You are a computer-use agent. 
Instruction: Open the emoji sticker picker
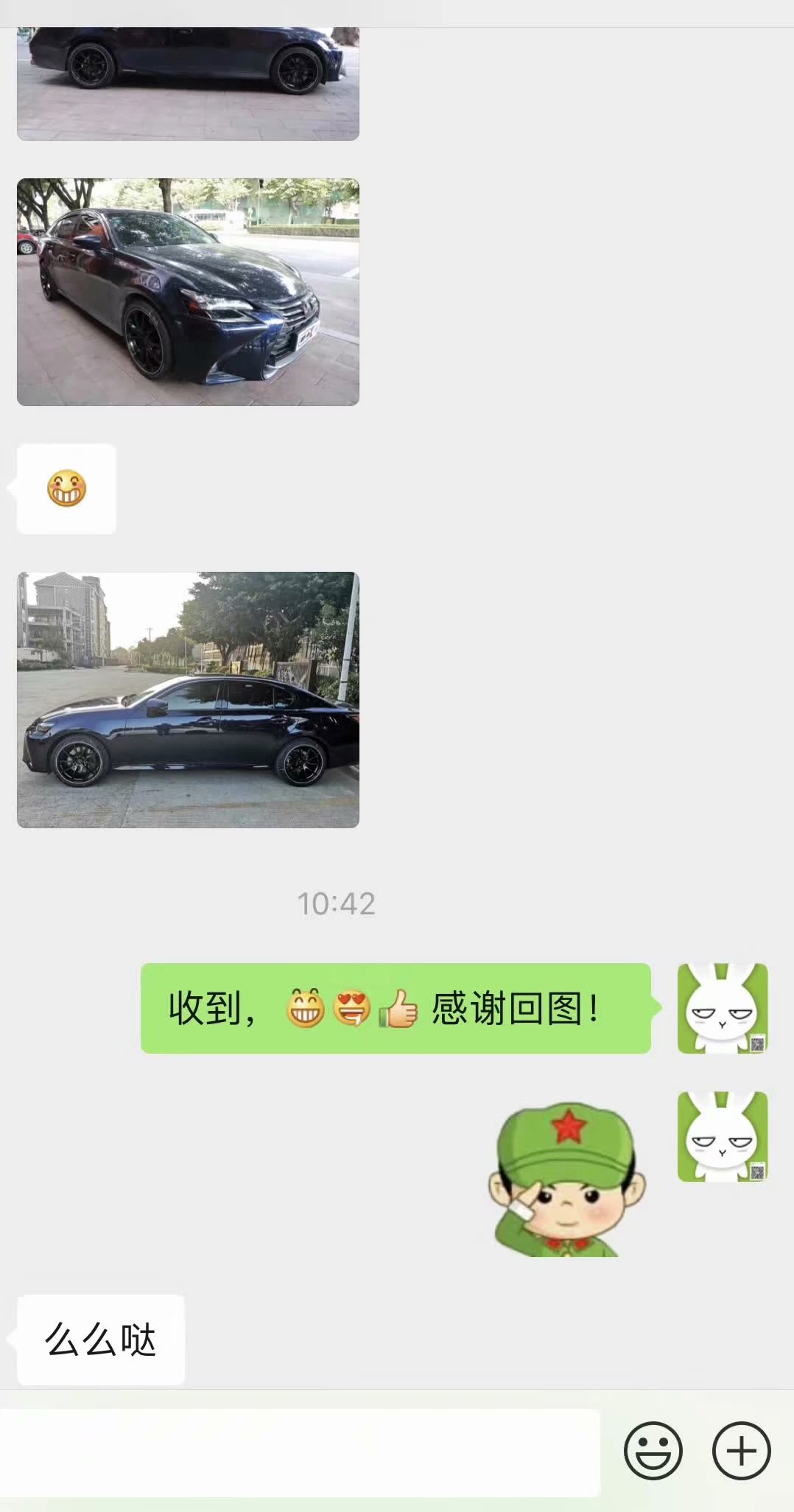tap(653, 1451)
